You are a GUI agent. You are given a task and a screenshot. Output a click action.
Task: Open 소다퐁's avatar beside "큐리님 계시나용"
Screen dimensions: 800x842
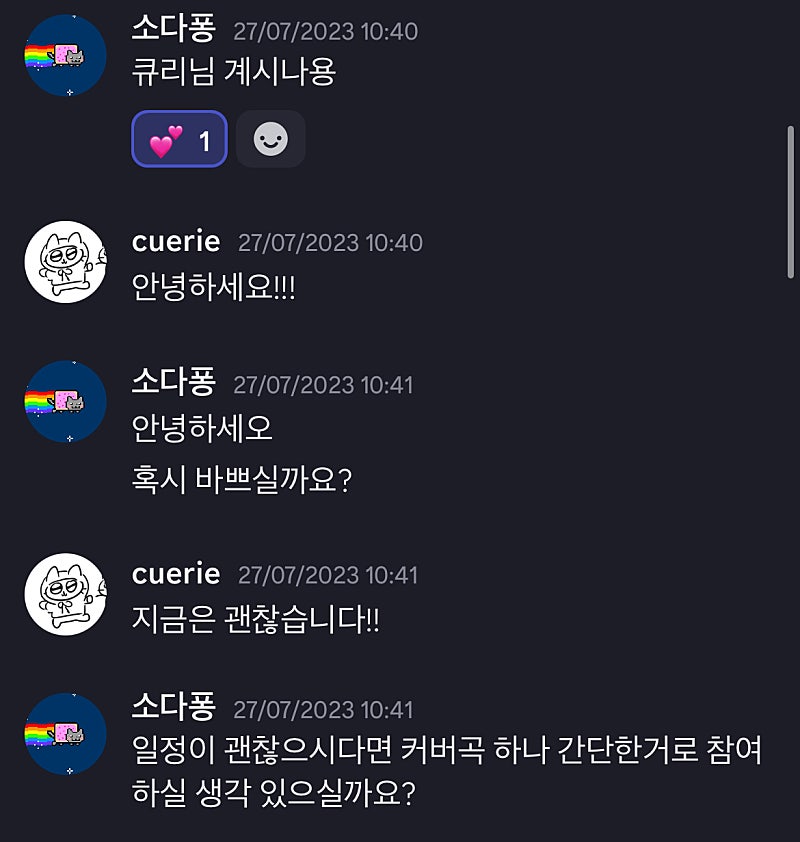click(x=65, y=56)
